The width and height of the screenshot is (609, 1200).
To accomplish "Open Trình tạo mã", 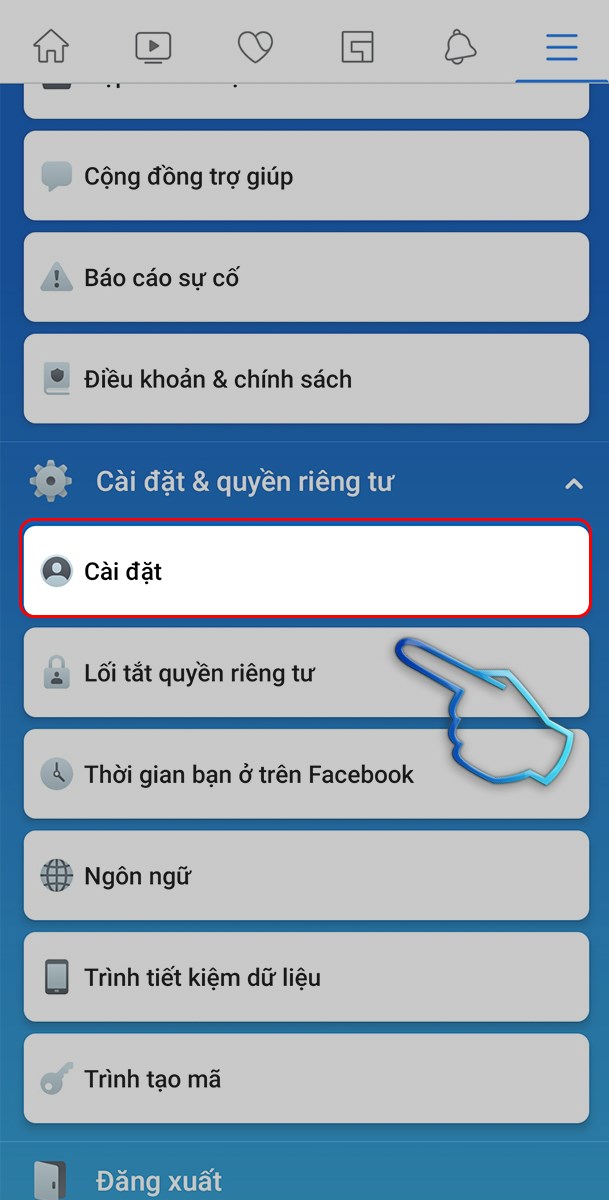I will tap(305, 1079).
